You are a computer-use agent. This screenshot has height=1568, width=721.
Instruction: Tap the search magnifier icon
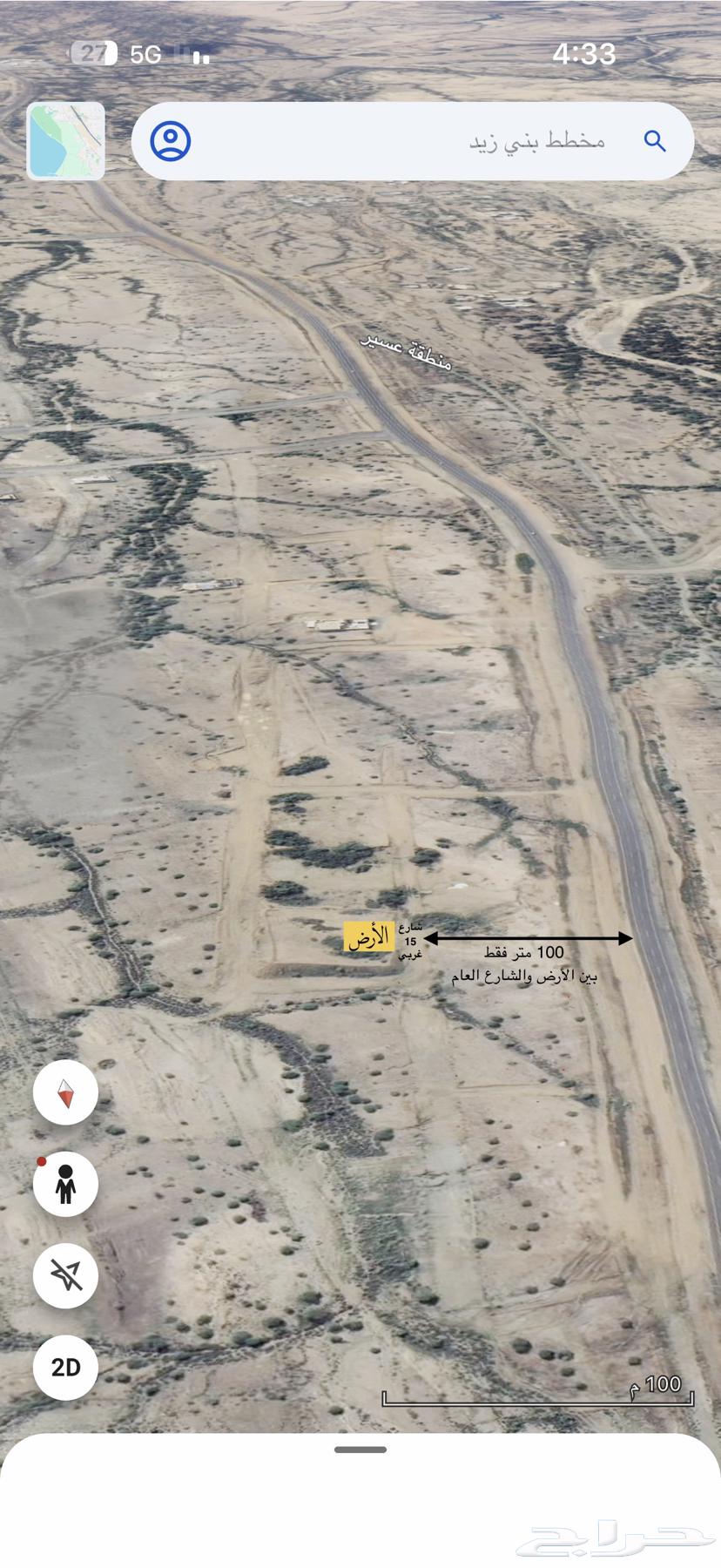655,140
